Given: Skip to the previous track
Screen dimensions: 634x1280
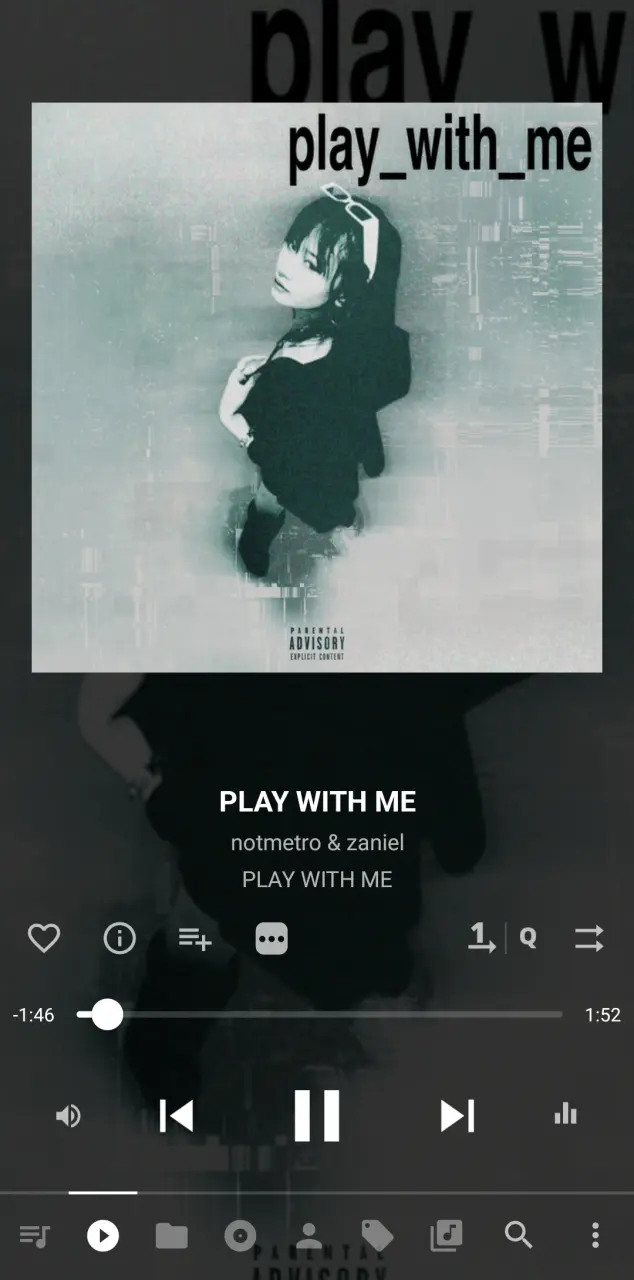Looking at the screenshot, I should click(177, 1115).
